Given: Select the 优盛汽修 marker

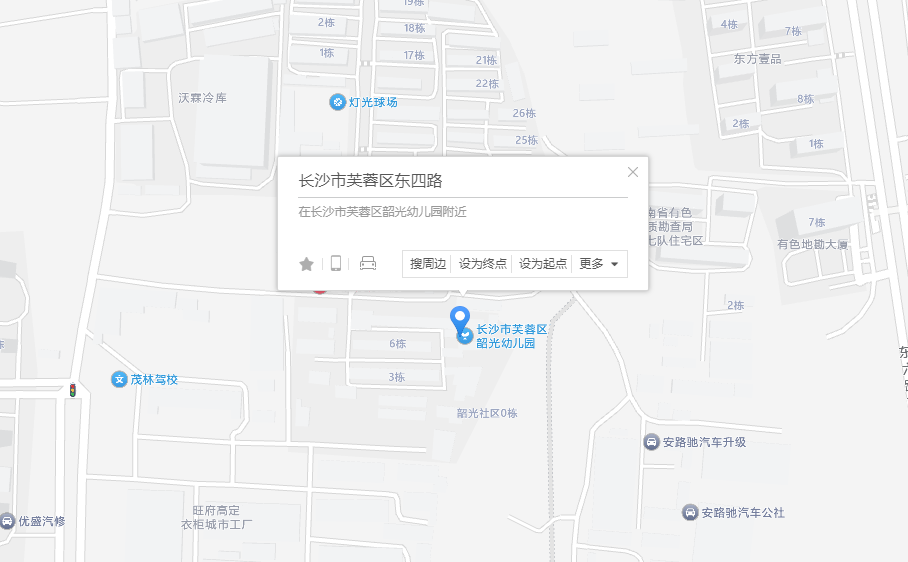Looking at the screenshot, I should pos(7,522).
